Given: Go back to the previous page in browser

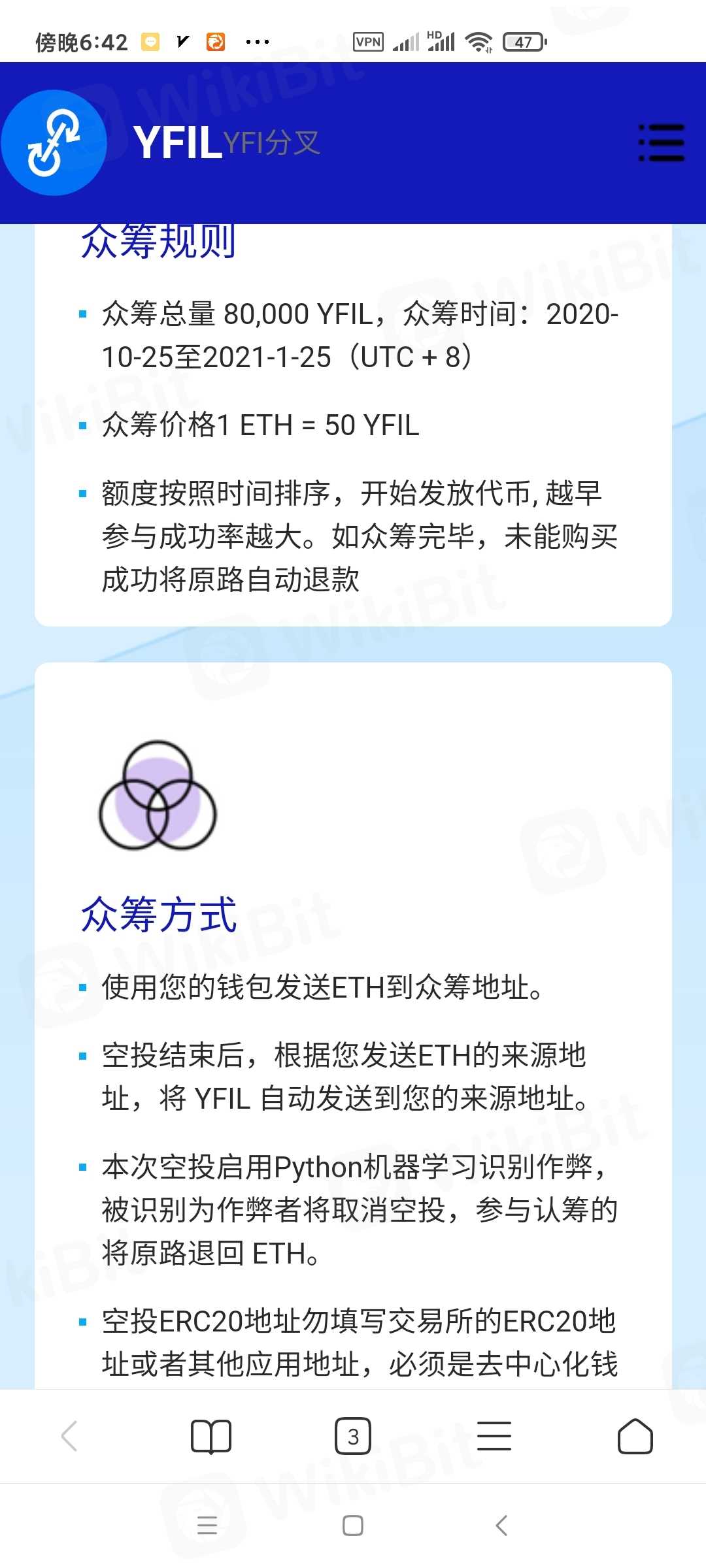Looking at the screenshot, I should (x=69, y=1436).
